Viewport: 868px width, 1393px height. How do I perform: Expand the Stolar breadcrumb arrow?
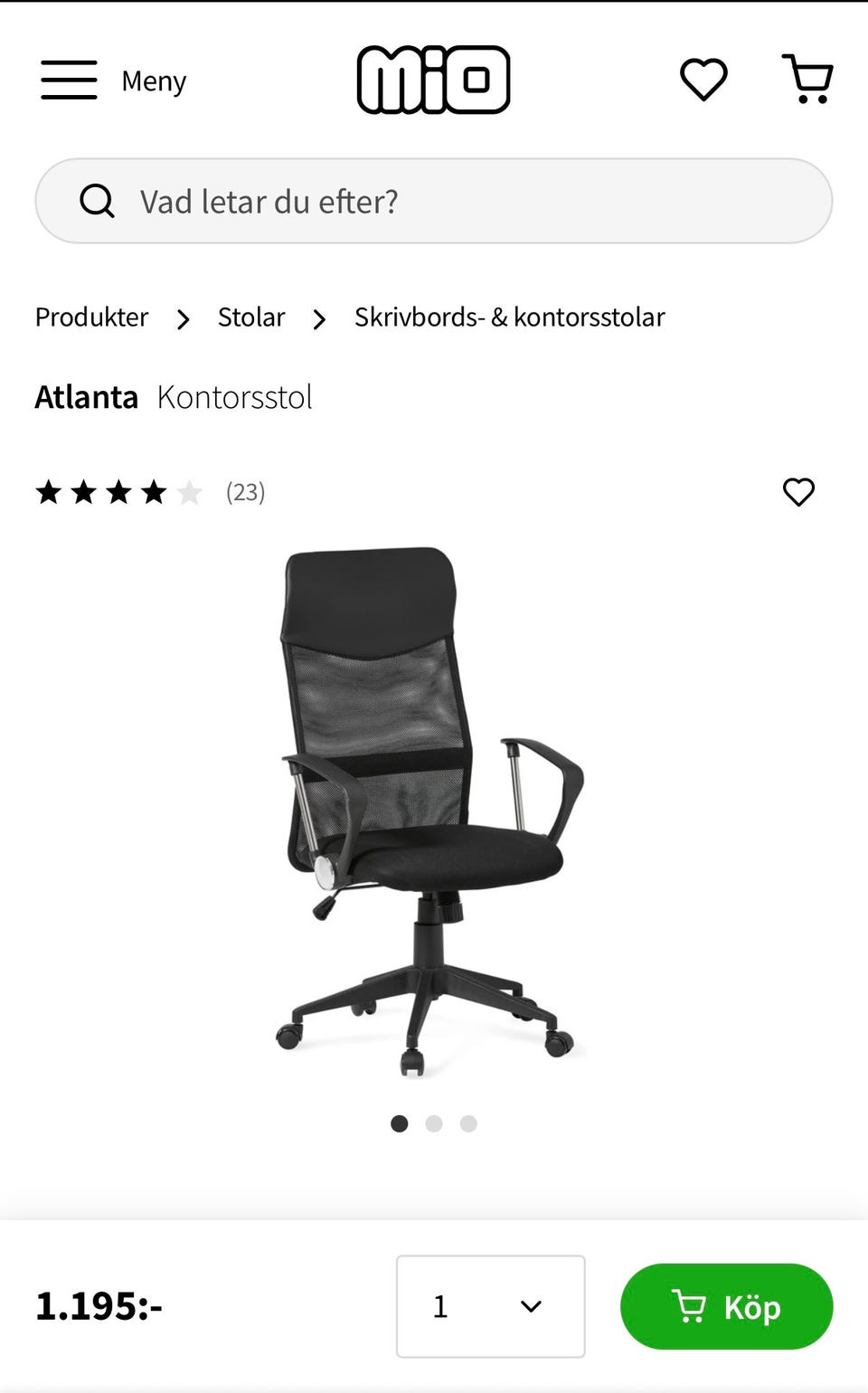(x=319, y=319)
